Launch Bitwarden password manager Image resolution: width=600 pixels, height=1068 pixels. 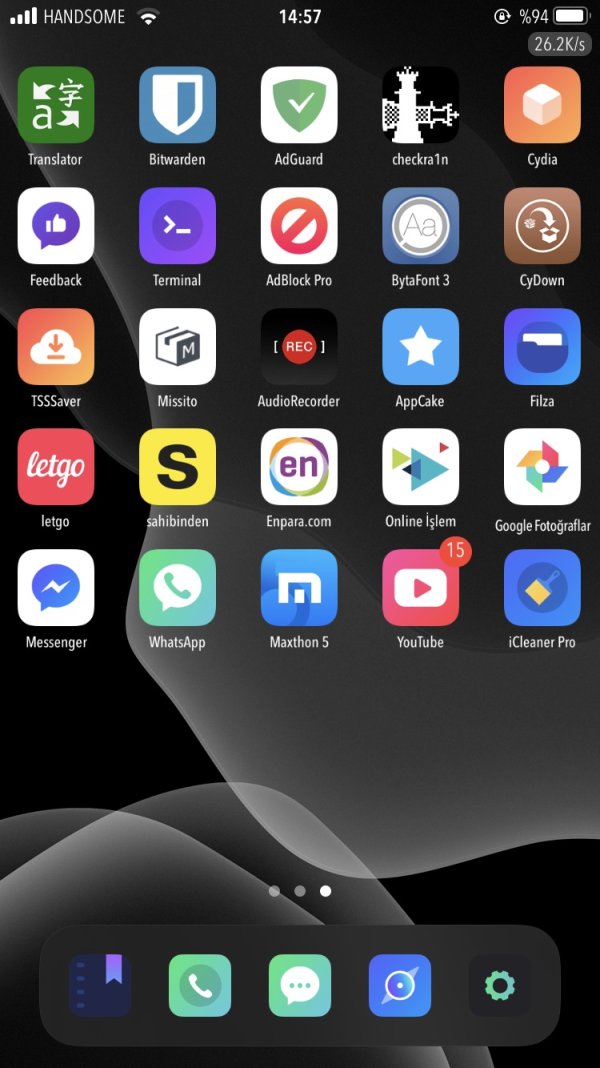tap(177, 105)
